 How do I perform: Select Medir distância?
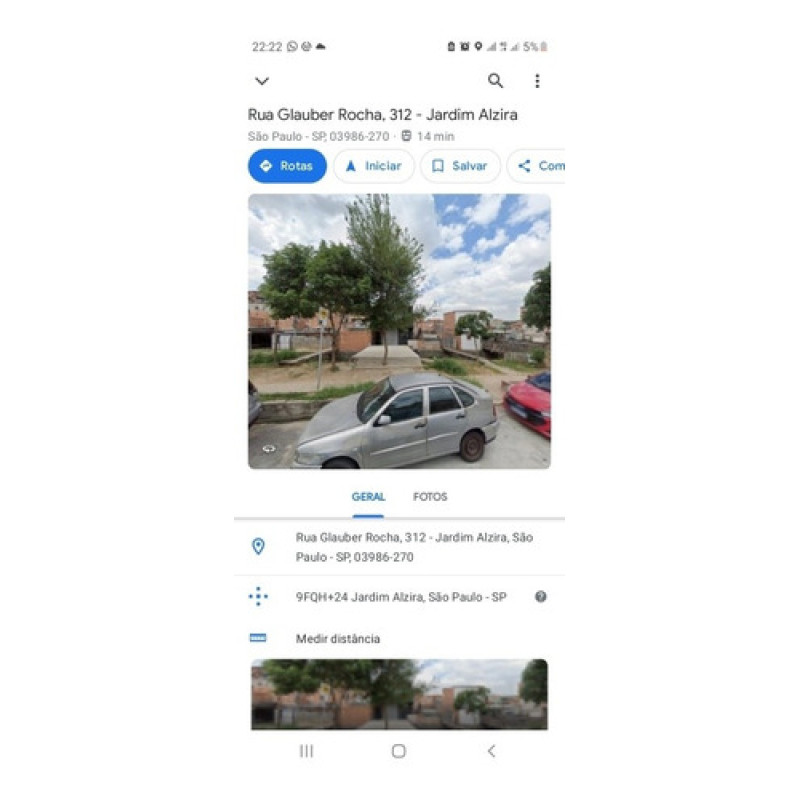[338, 639]
